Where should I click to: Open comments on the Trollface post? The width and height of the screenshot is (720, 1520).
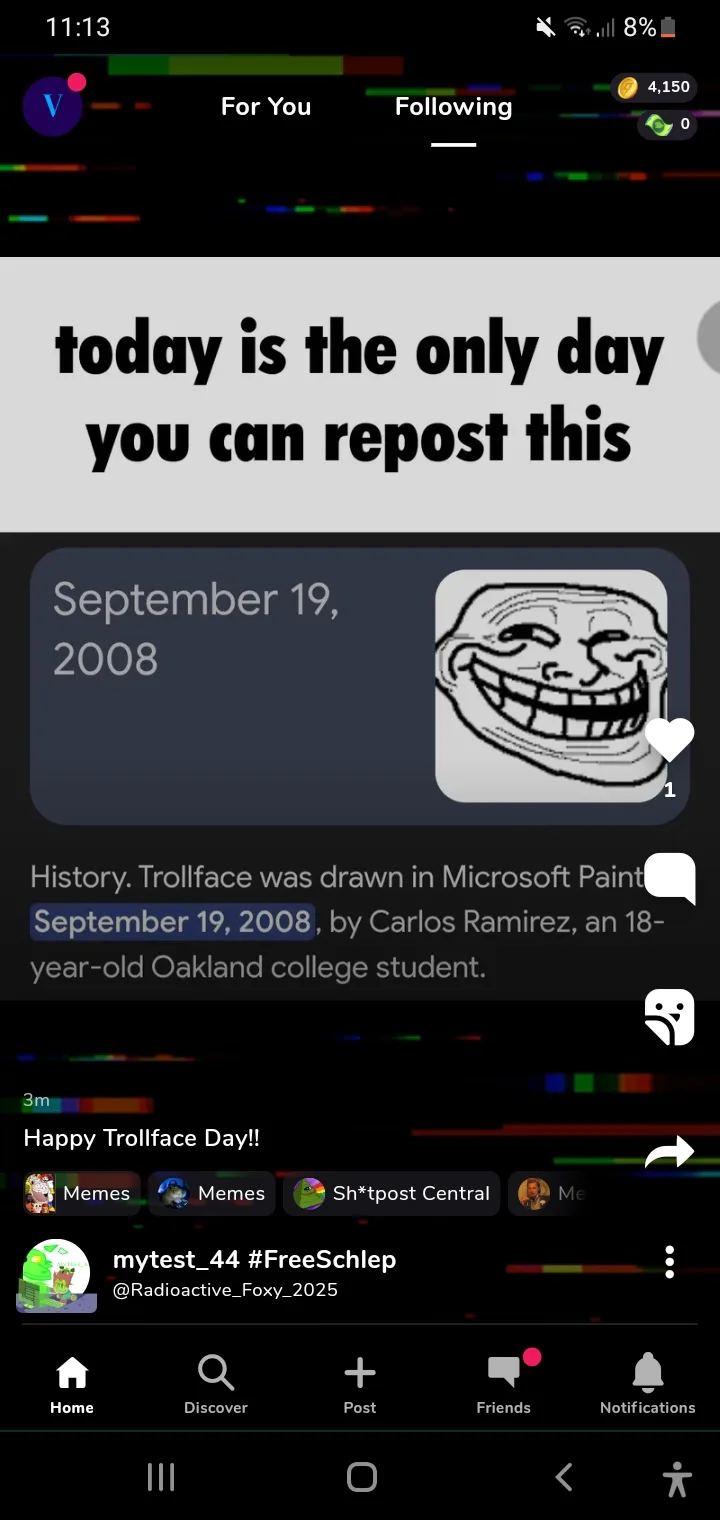pyautogui.click(x=669, y=879)
